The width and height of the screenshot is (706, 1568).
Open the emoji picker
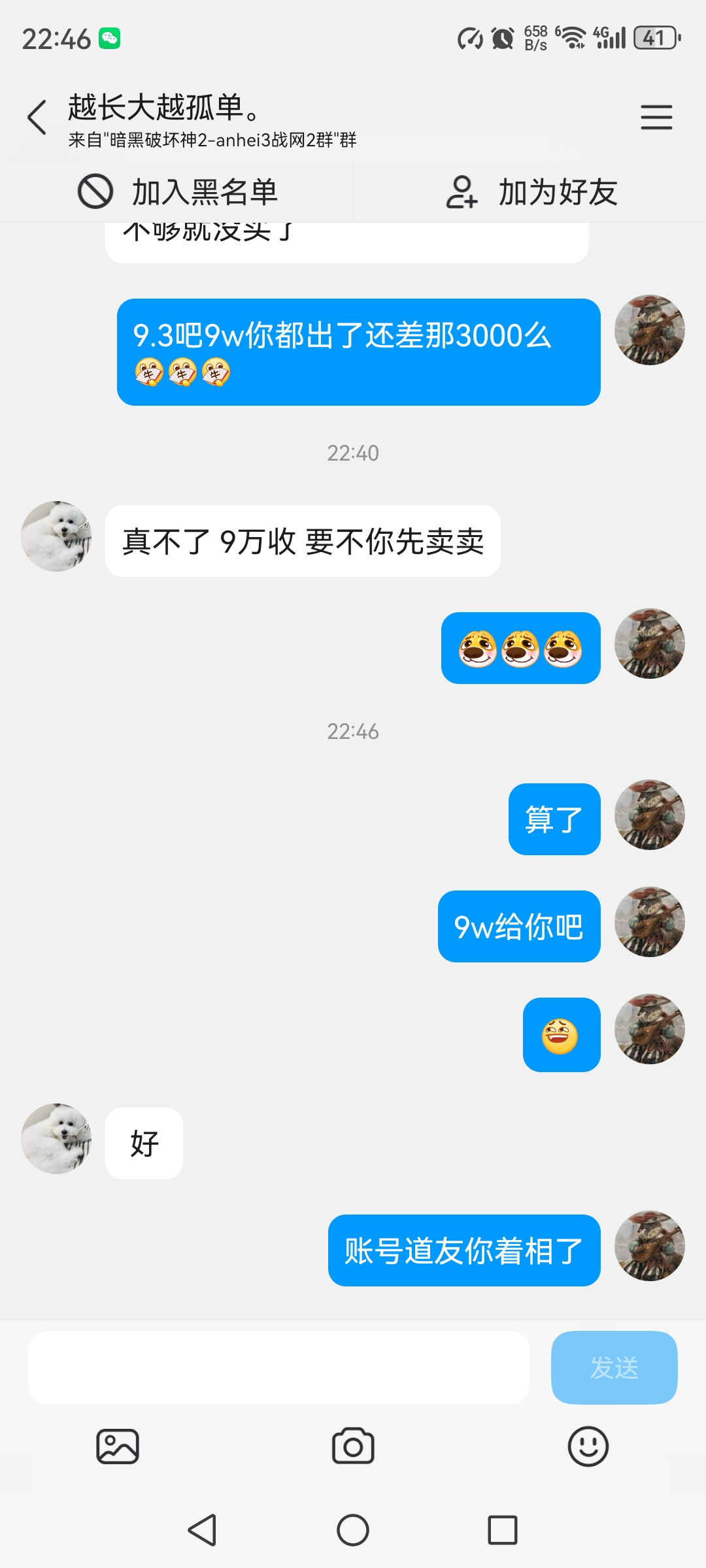tap(588, 1446)
